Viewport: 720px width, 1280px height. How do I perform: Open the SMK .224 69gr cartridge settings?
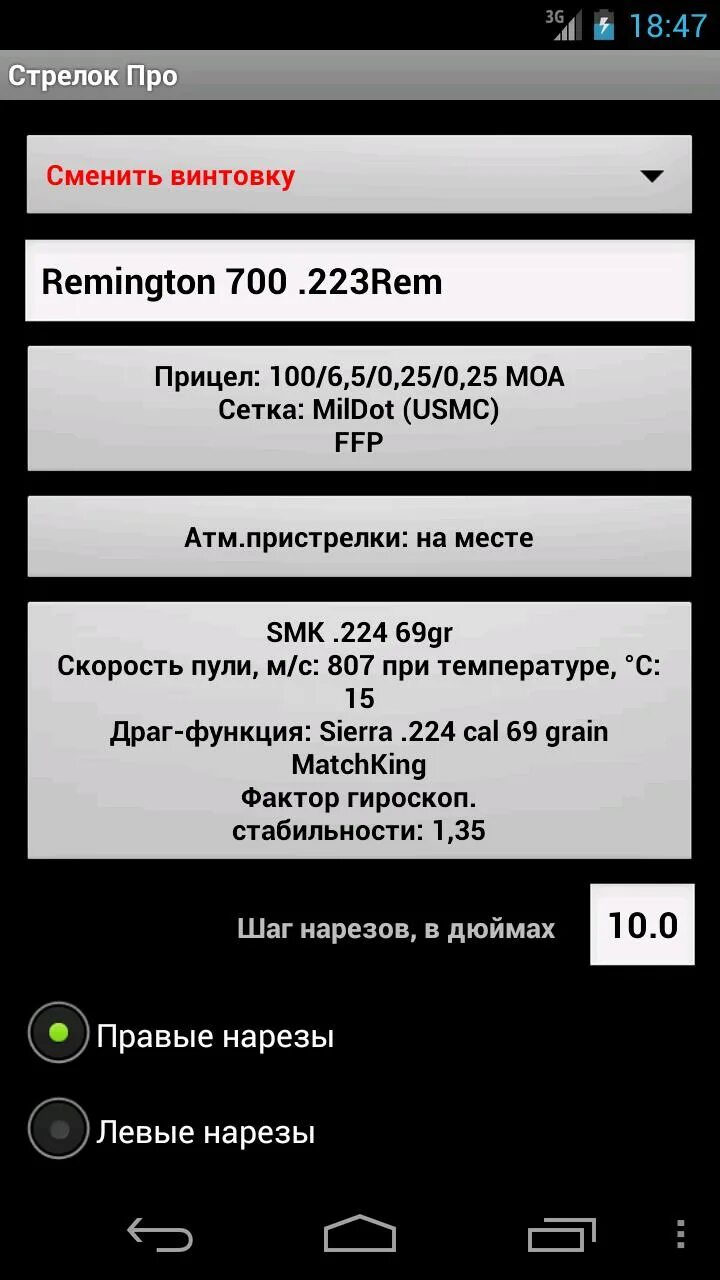(360, 730)
